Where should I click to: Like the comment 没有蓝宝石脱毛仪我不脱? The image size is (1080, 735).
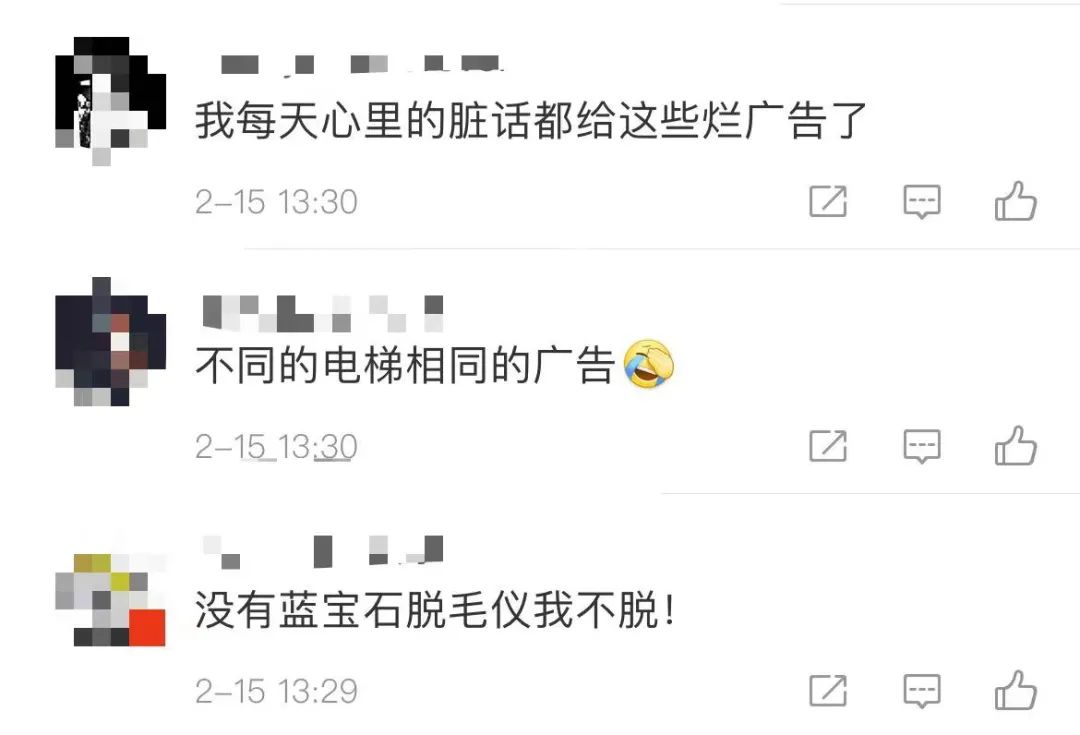click(x=1015, y=690)
